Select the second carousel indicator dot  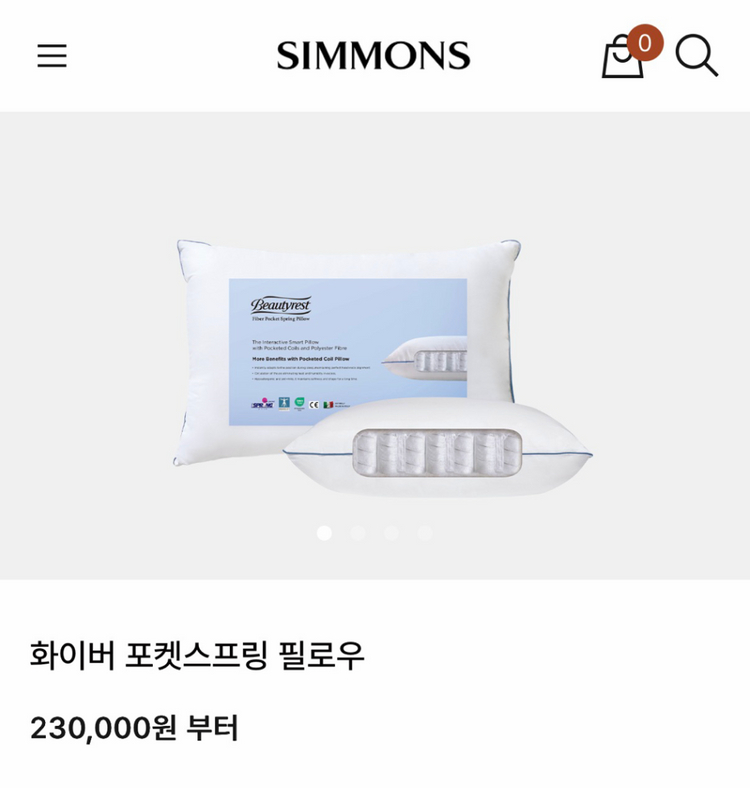355,531
